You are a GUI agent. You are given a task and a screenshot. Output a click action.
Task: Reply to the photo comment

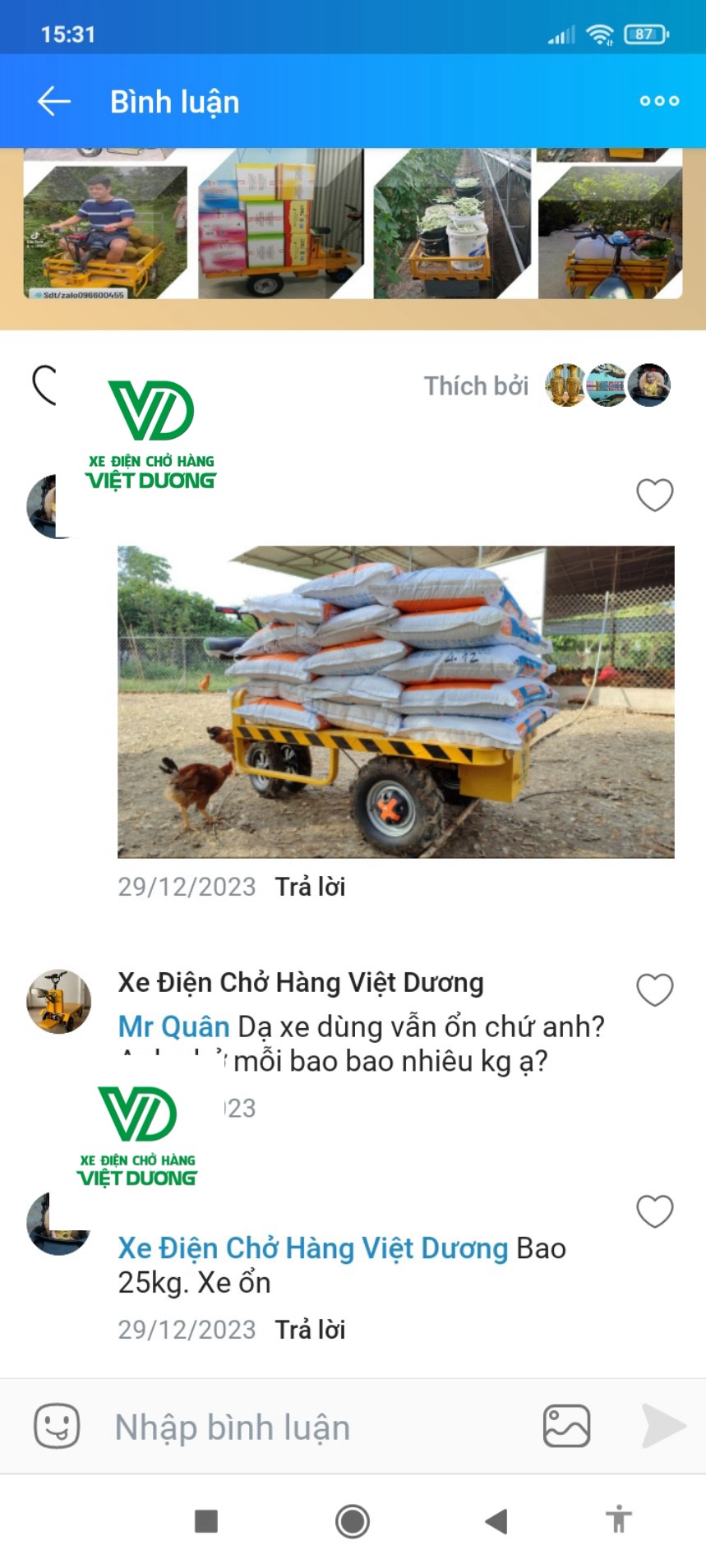[x=310, y=887]
